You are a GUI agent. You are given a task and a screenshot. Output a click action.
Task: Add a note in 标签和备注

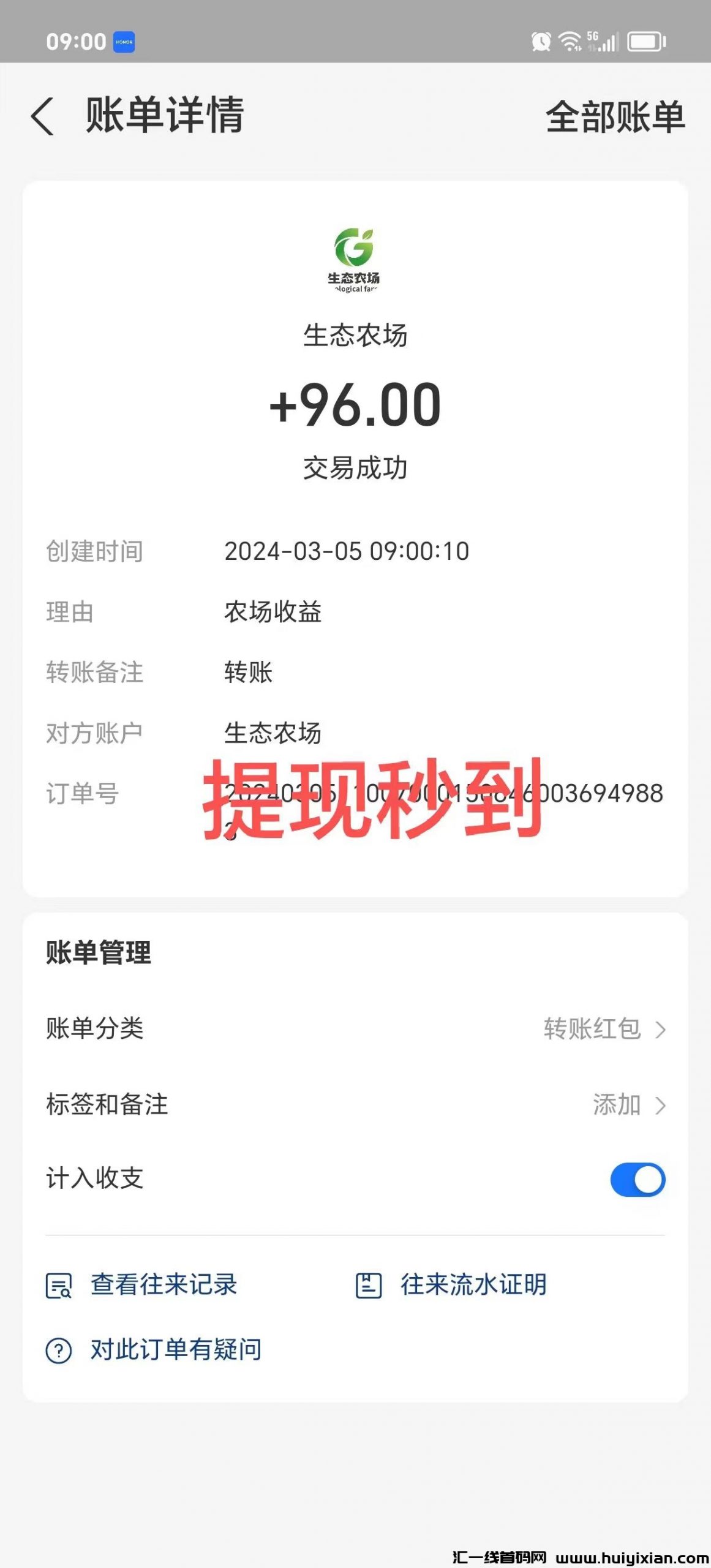(x=628, y=1105)
